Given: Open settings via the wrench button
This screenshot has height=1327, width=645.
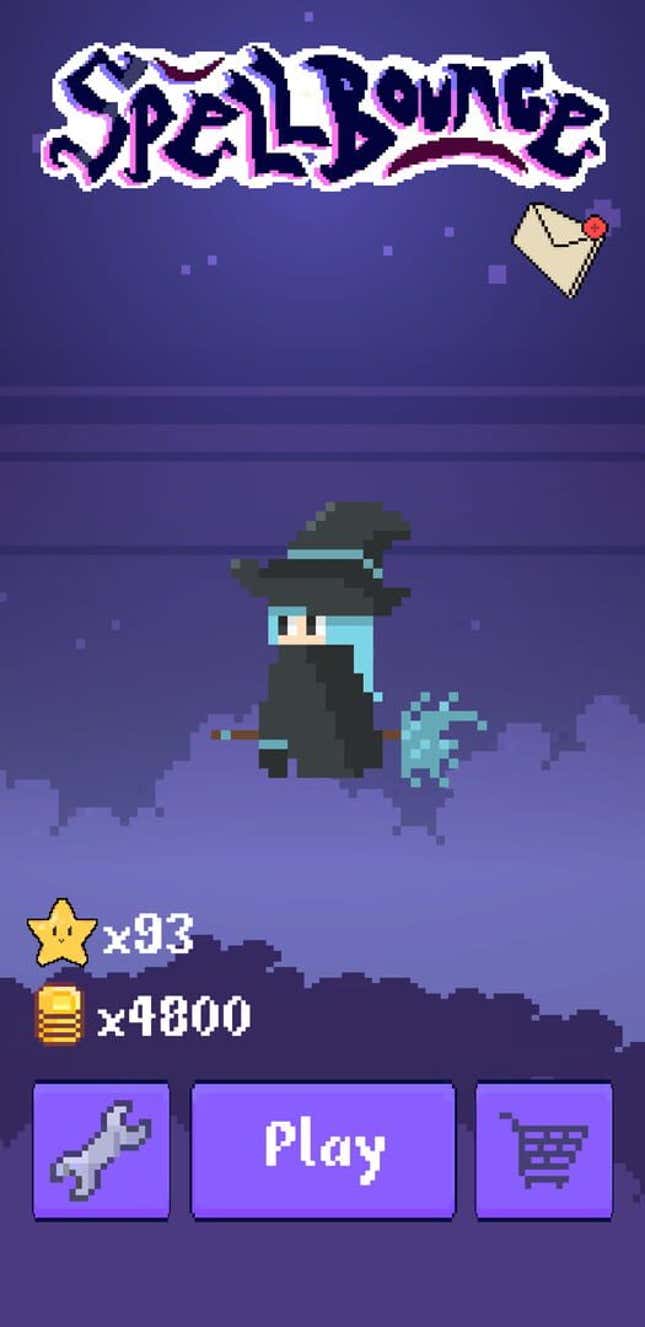Looking at the screenshot, I should (101, 1150).
